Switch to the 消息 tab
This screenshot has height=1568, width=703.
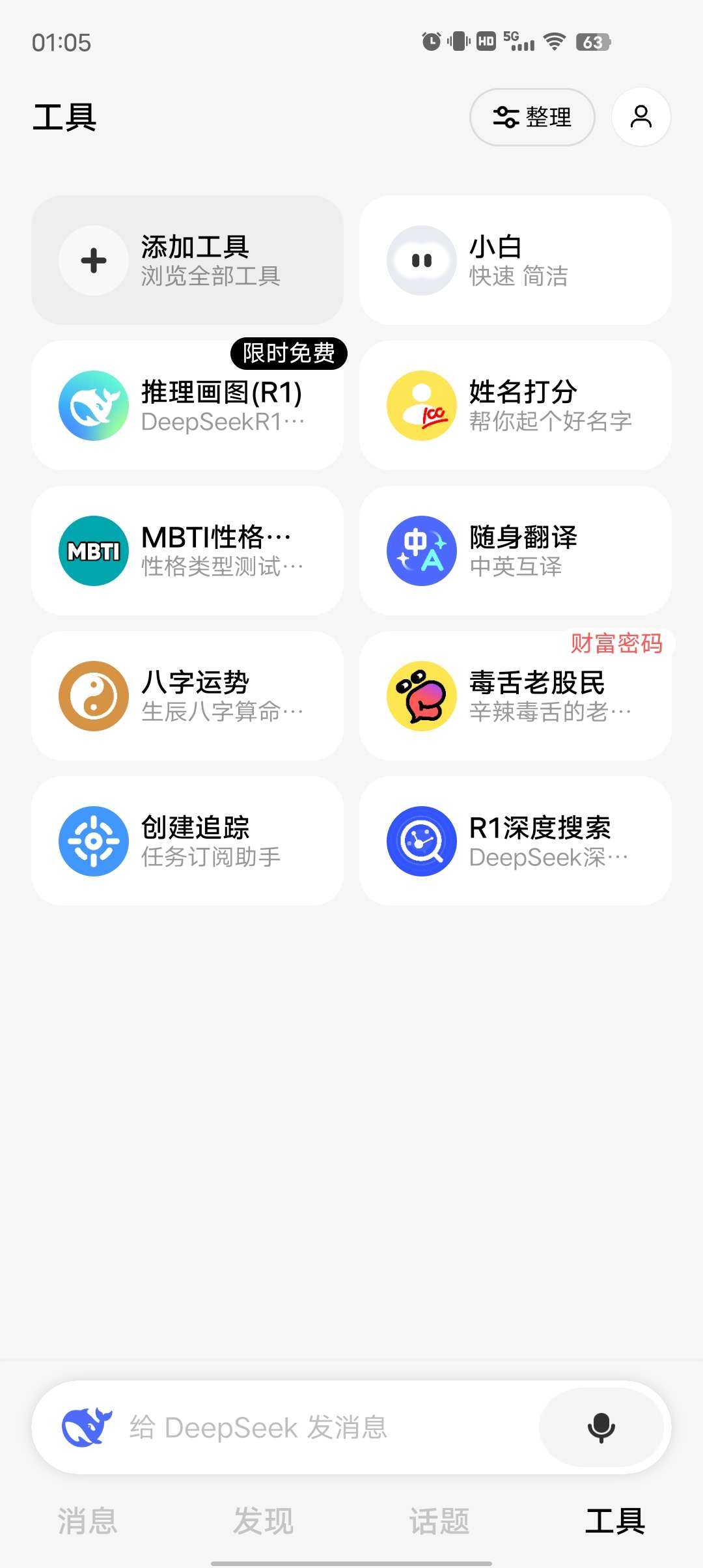pyautogui.click(x=88, y=1521)
